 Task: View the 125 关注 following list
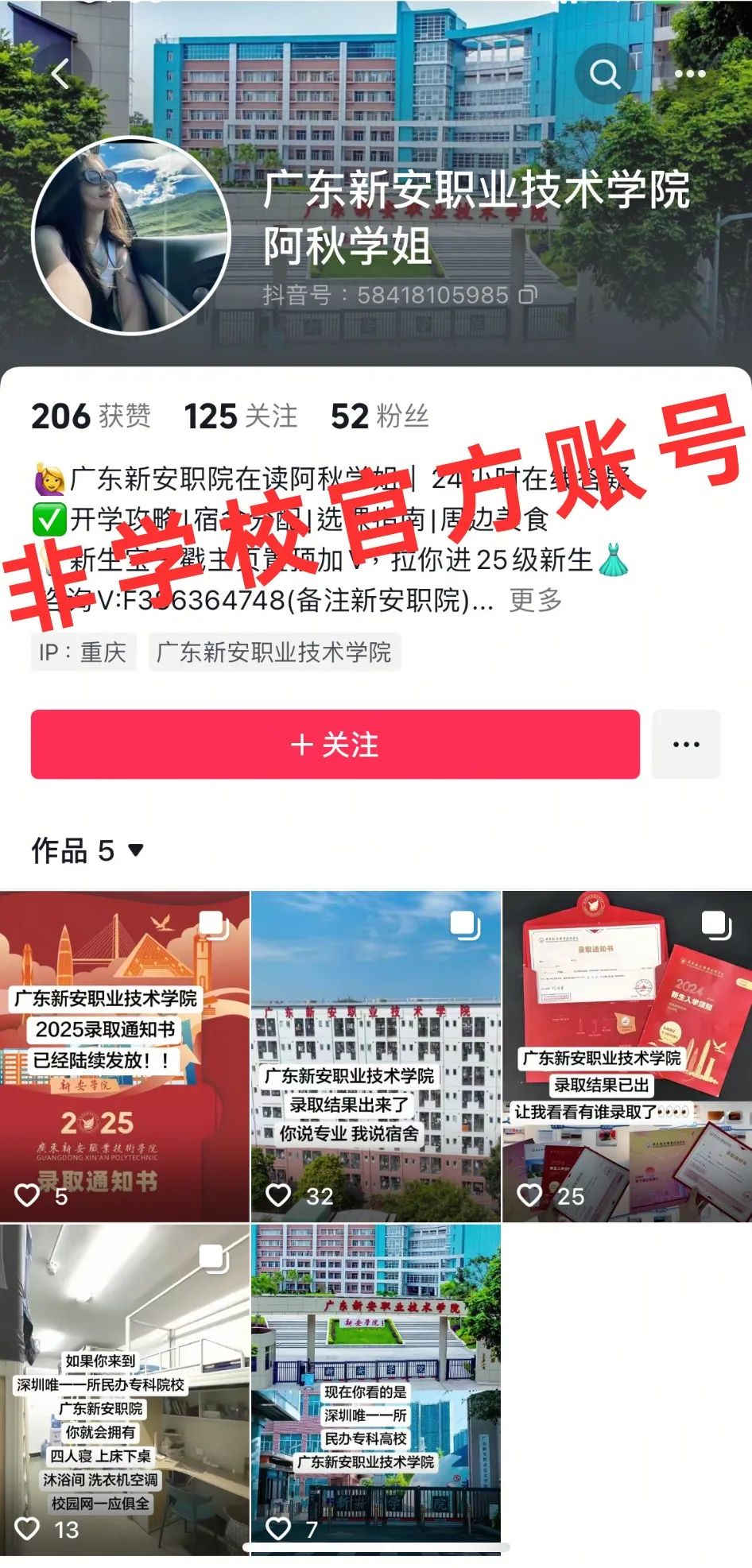coord(240,416)
